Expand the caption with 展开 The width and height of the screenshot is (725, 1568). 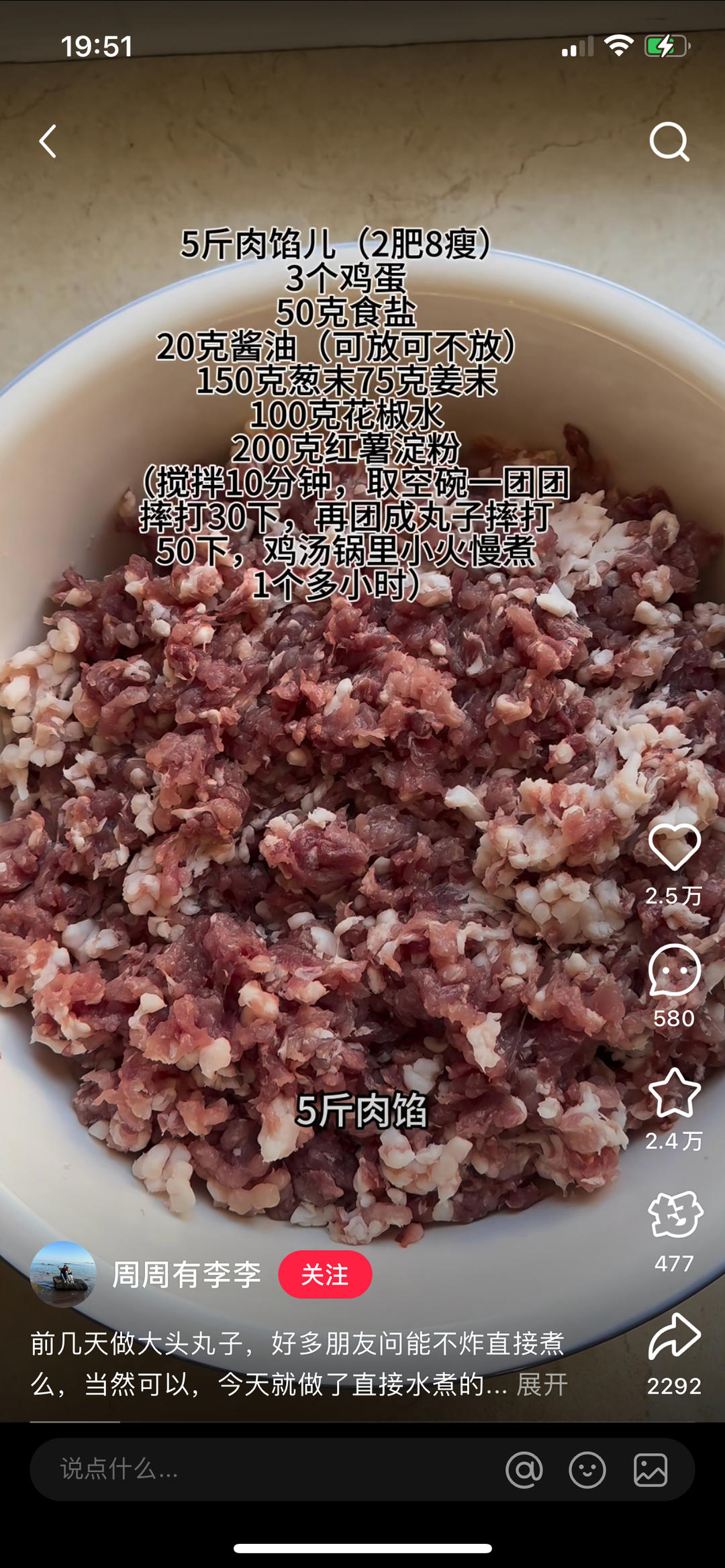pos(542,1384)
